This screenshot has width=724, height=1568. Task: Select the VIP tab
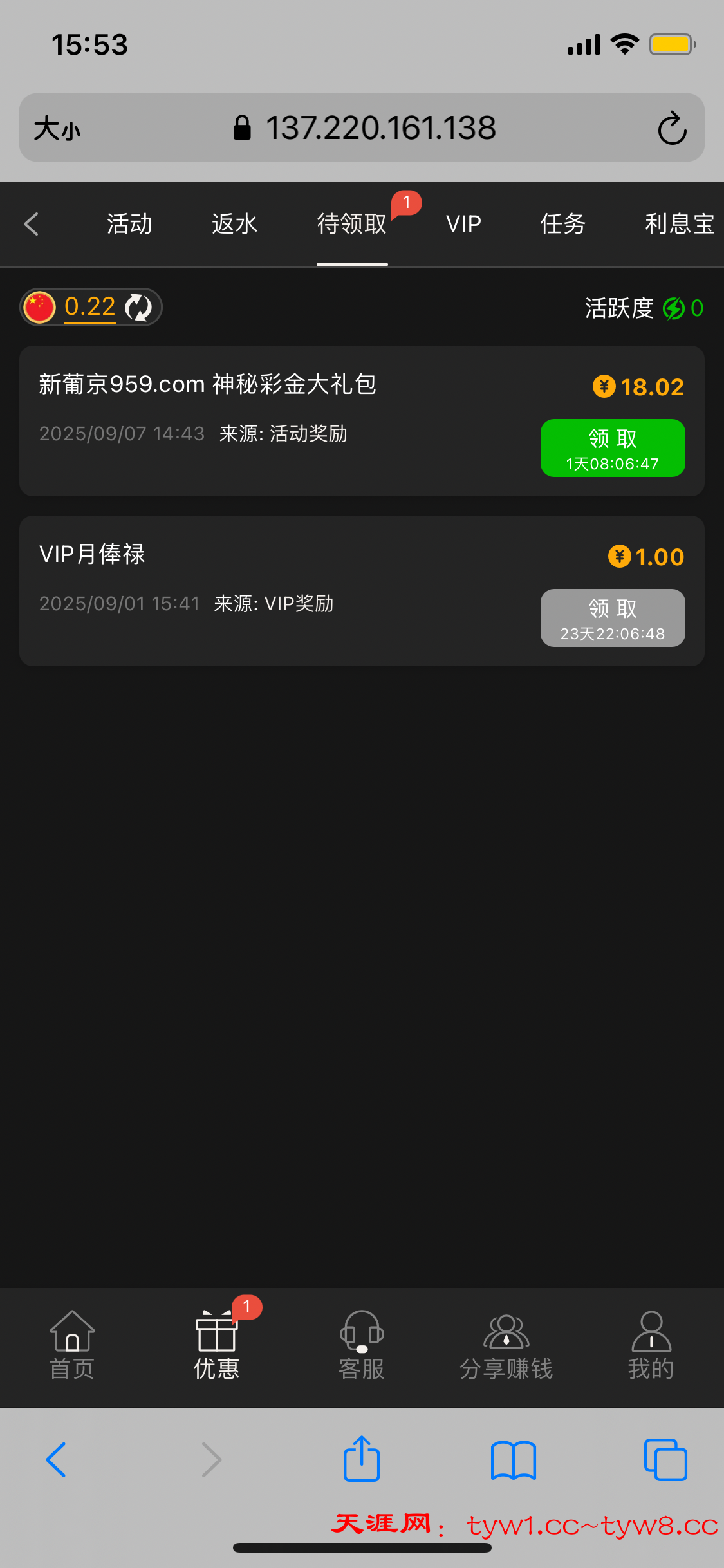click(x=463, y=224)
